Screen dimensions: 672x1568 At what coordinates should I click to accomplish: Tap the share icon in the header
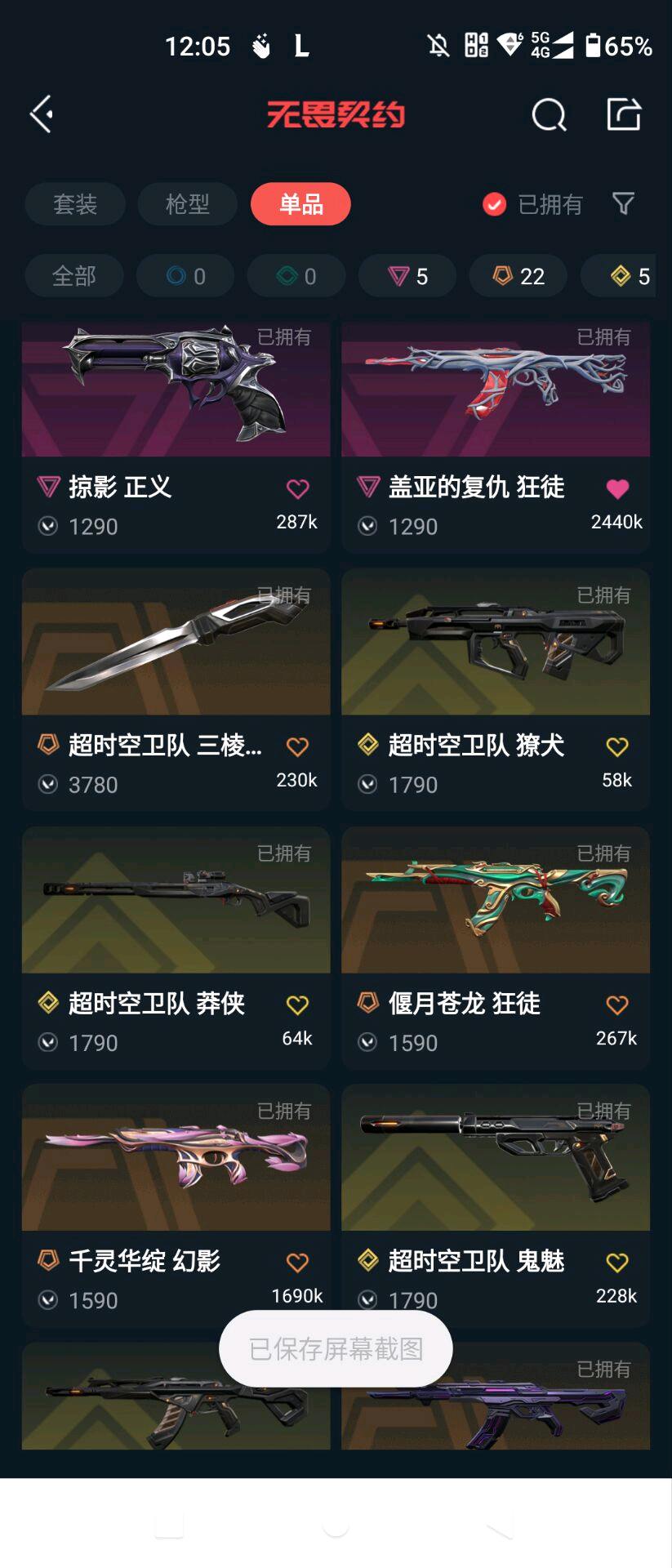[x=624, y=114]
